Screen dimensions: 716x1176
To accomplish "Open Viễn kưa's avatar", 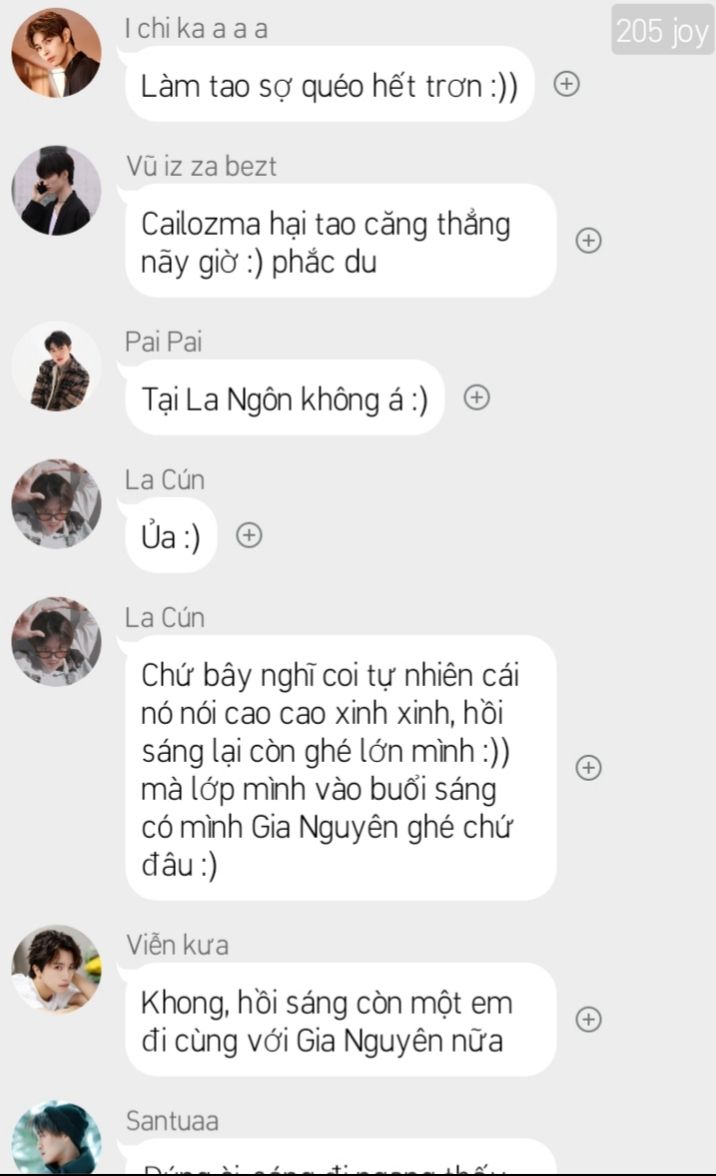I will point(56,969).
